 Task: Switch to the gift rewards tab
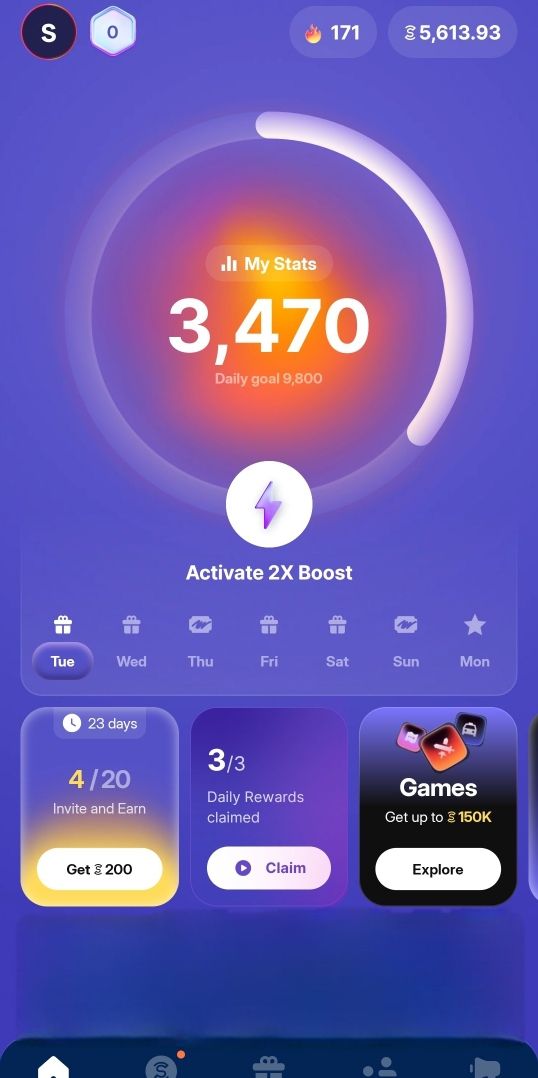click(x=269, y=1068)
